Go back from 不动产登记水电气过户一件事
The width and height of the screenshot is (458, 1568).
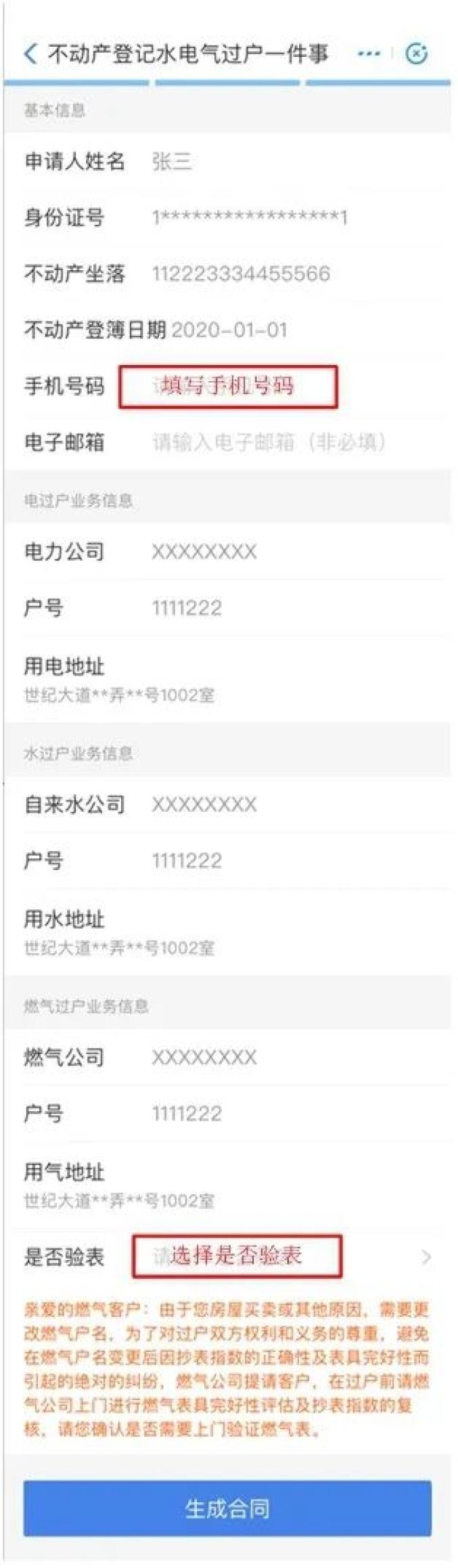pos(30,53)
